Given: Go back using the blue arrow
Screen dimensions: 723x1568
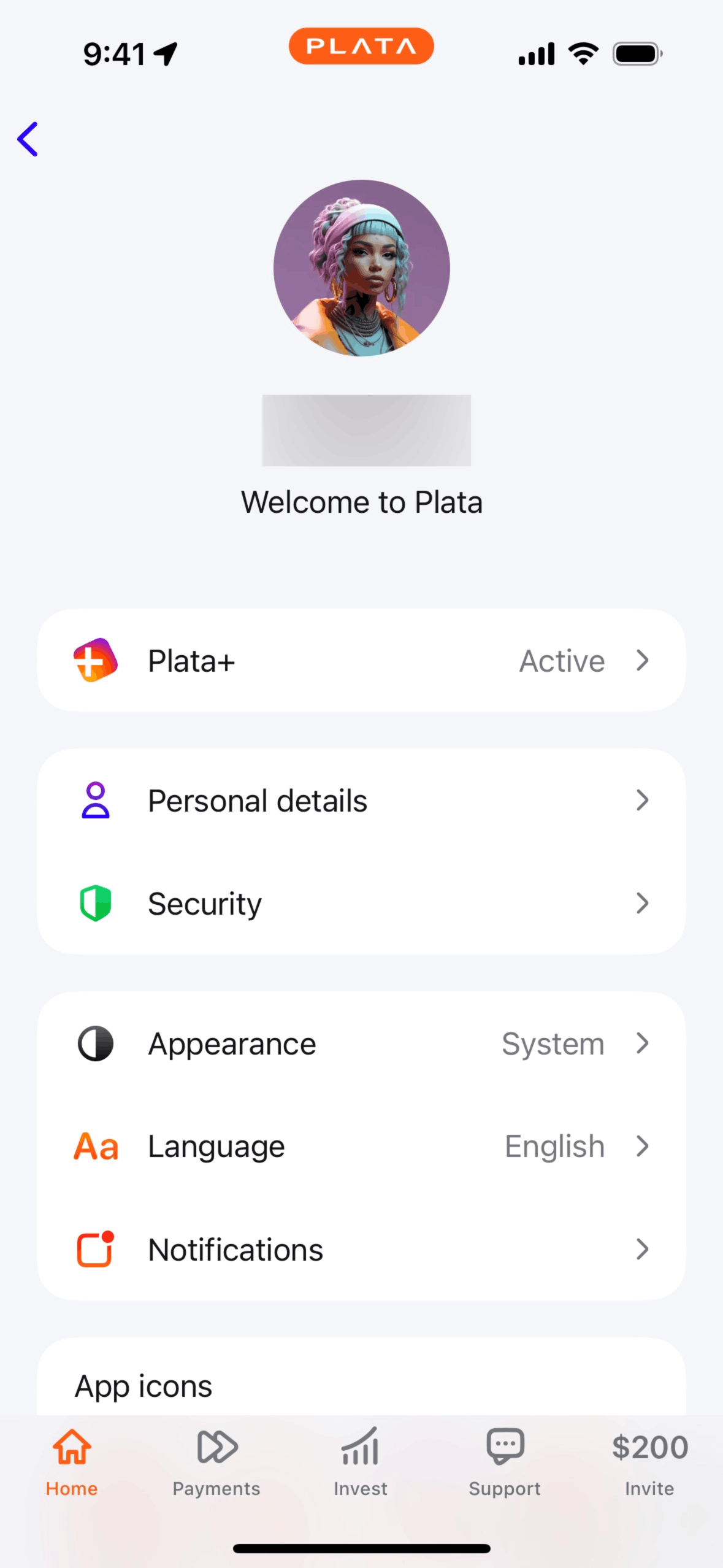Looking at the screenshot, I should point(28,139).
